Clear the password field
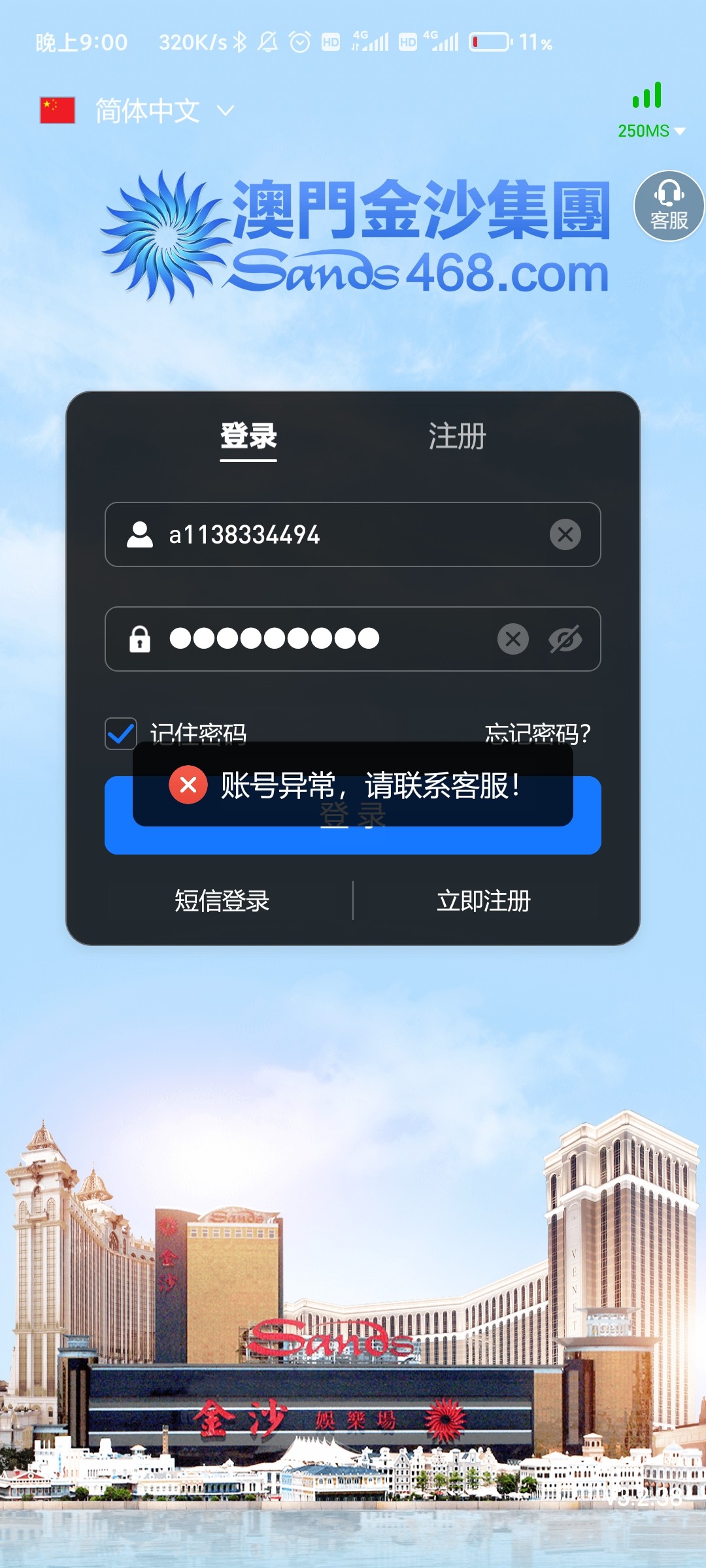 click(513, 639)
